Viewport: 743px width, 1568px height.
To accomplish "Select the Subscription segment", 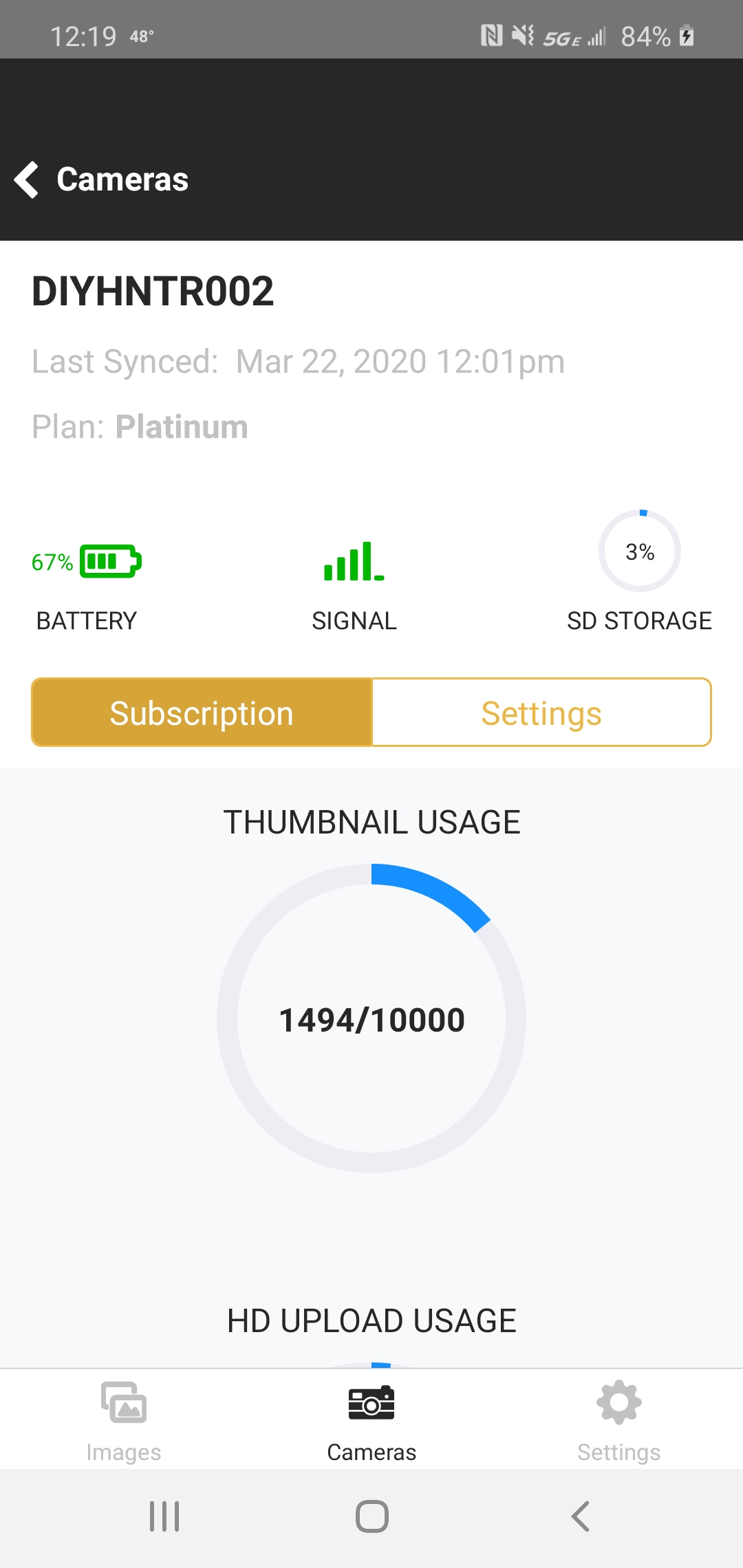I will pyautogui.click(x=202, y=712).
